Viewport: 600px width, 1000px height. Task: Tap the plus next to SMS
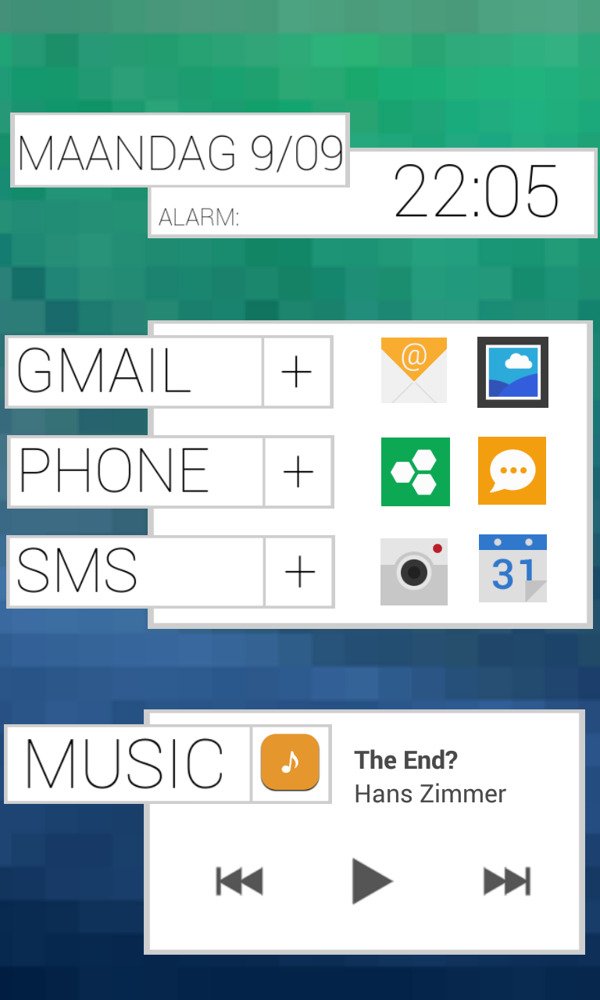(299, 572)
